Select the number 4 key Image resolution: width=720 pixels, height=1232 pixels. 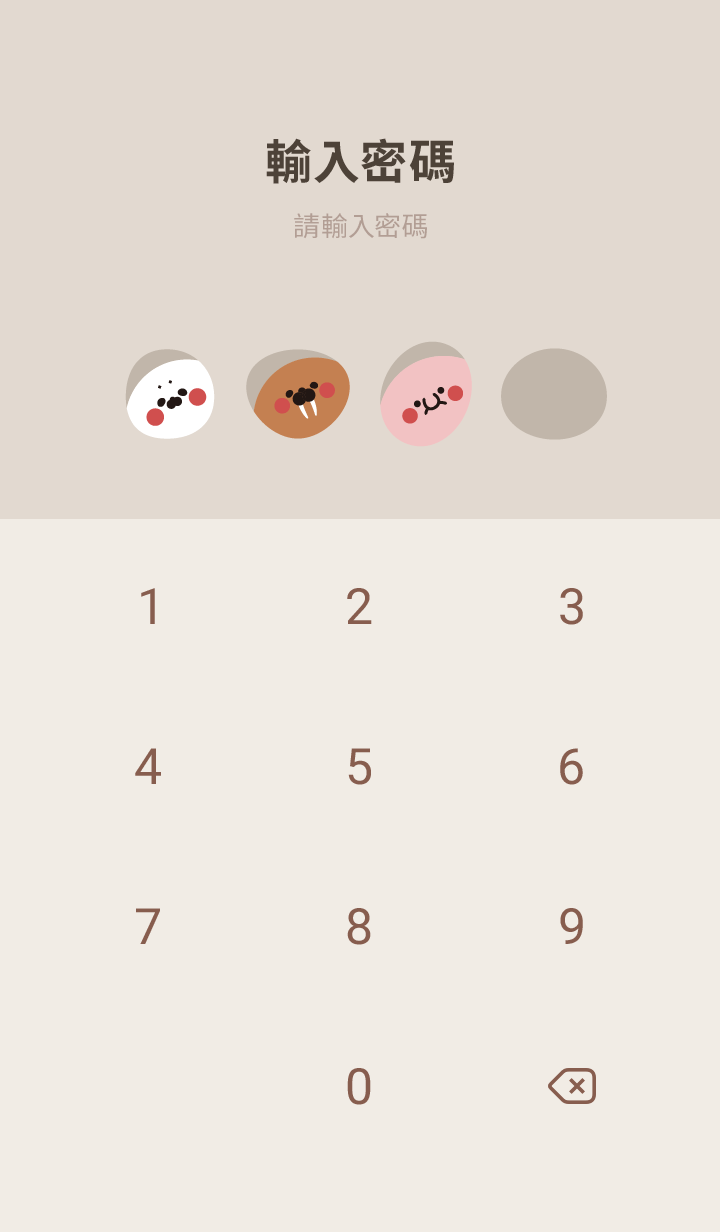click(x=148, y=767)
